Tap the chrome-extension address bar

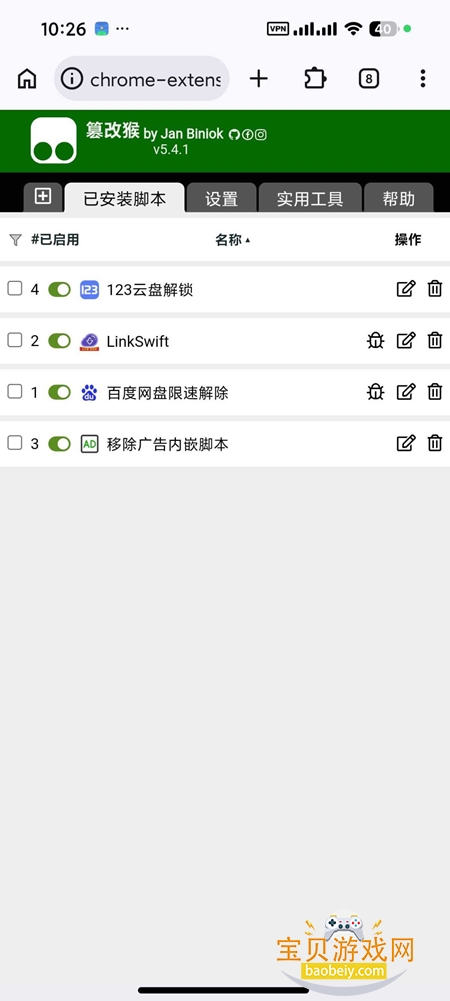(142, 79)
